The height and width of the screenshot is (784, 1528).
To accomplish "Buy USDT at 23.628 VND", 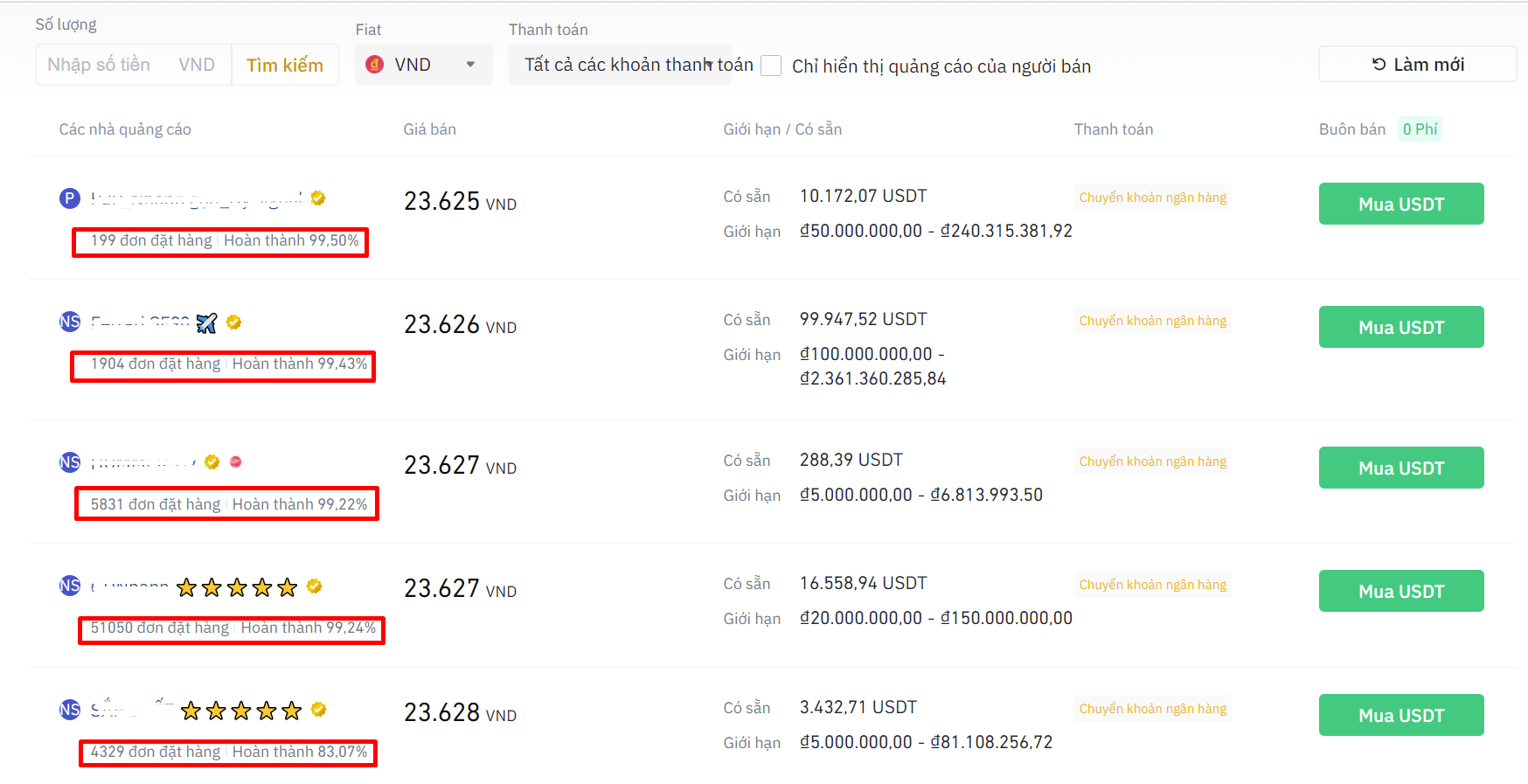I will click(1400, 715).
